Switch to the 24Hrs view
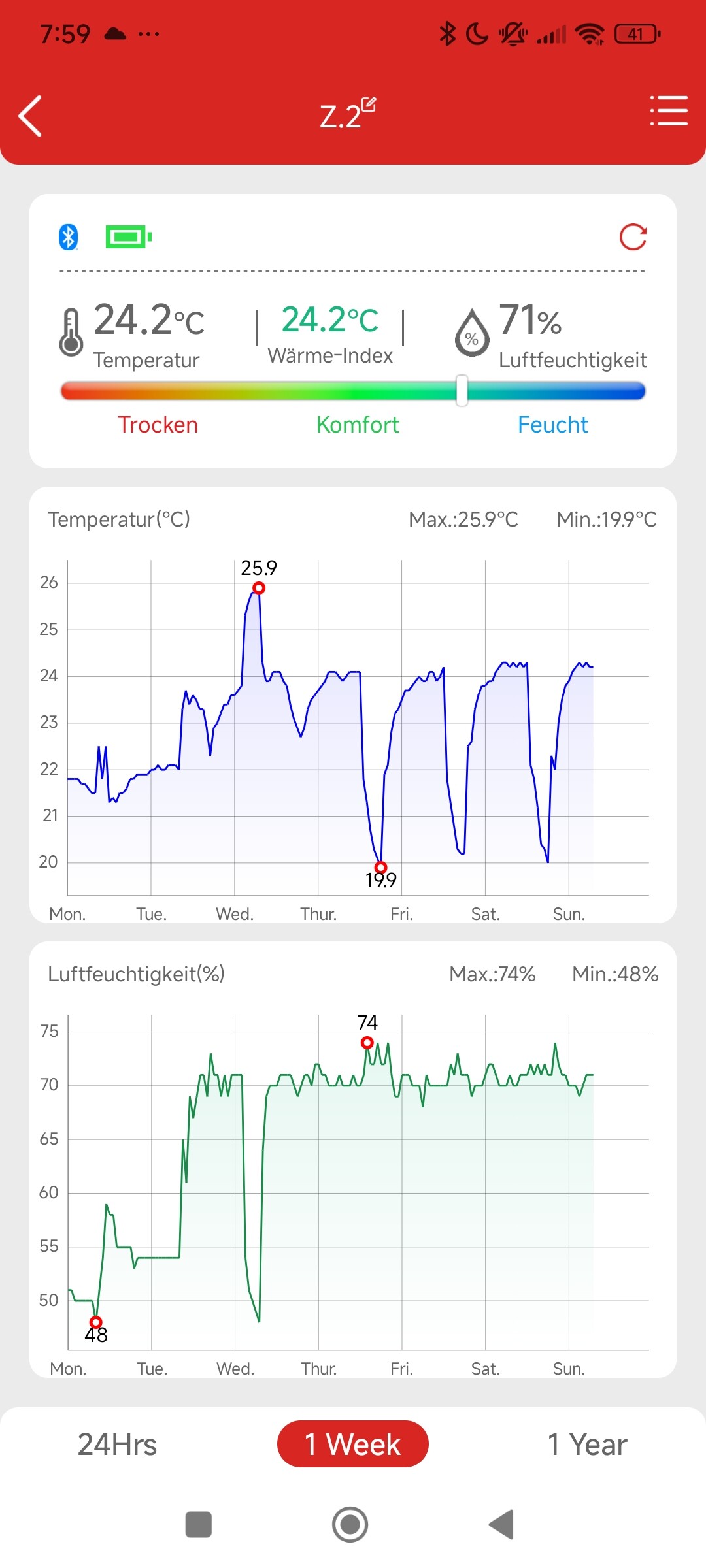 pyautogui.click(x=118, y=1445)
